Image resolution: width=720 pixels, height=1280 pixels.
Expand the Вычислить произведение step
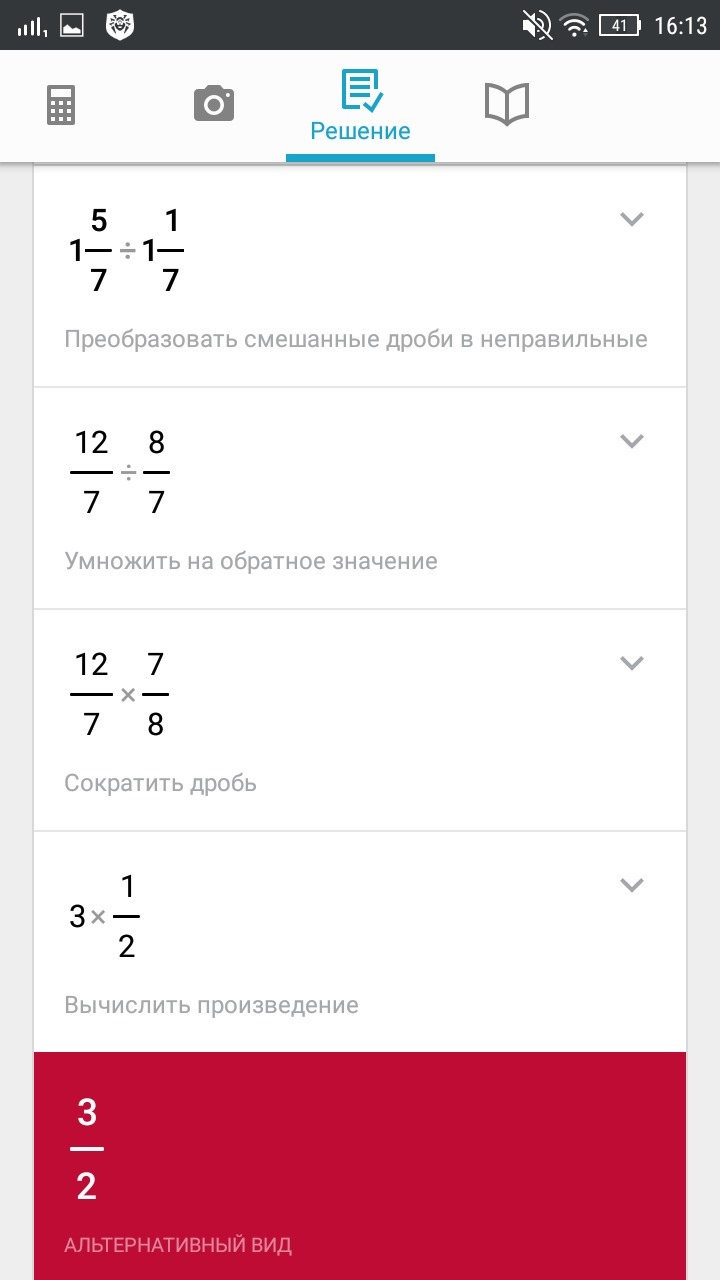coord(631,885)
